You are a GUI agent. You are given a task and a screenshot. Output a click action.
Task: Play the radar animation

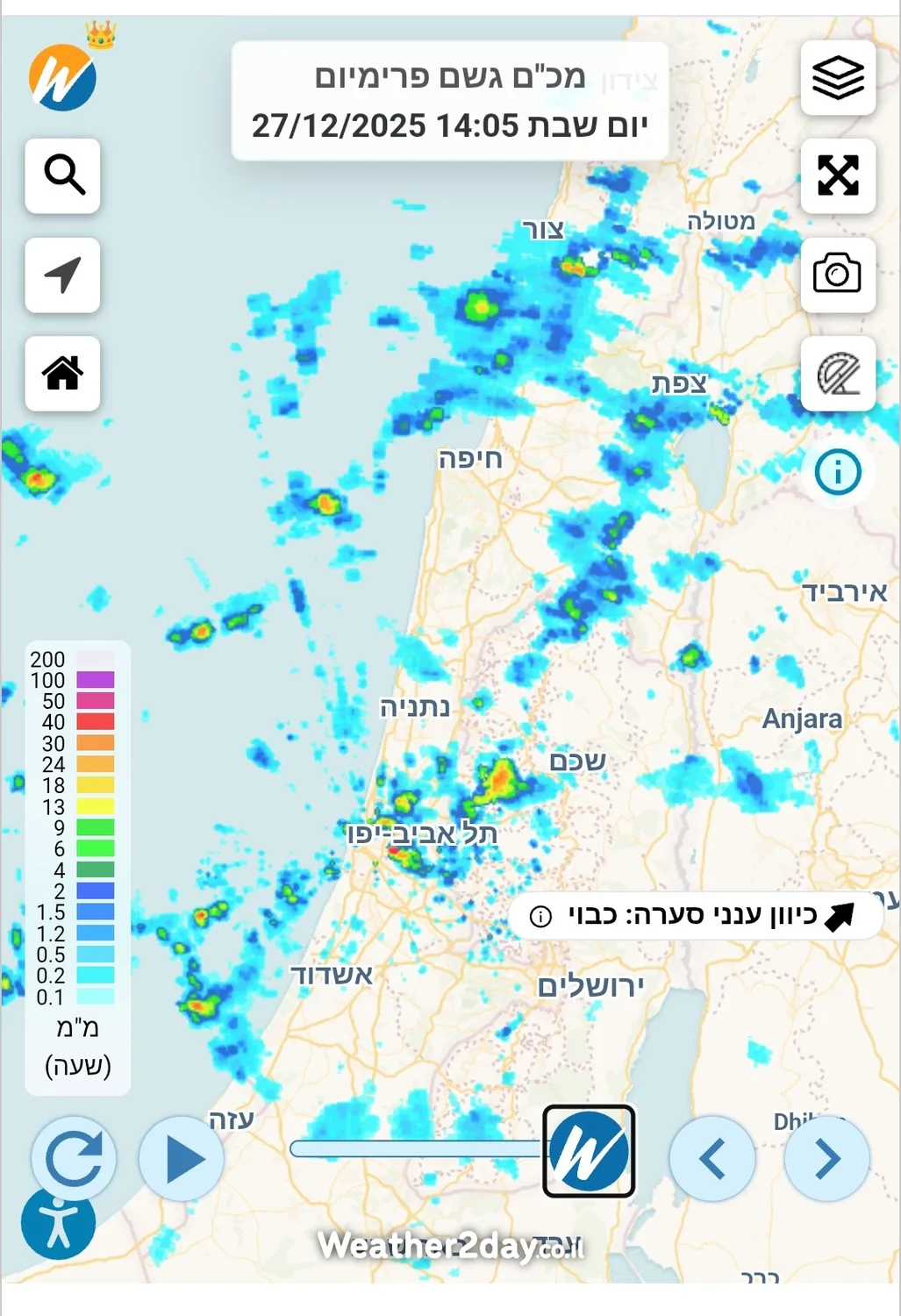(182, 1159)
